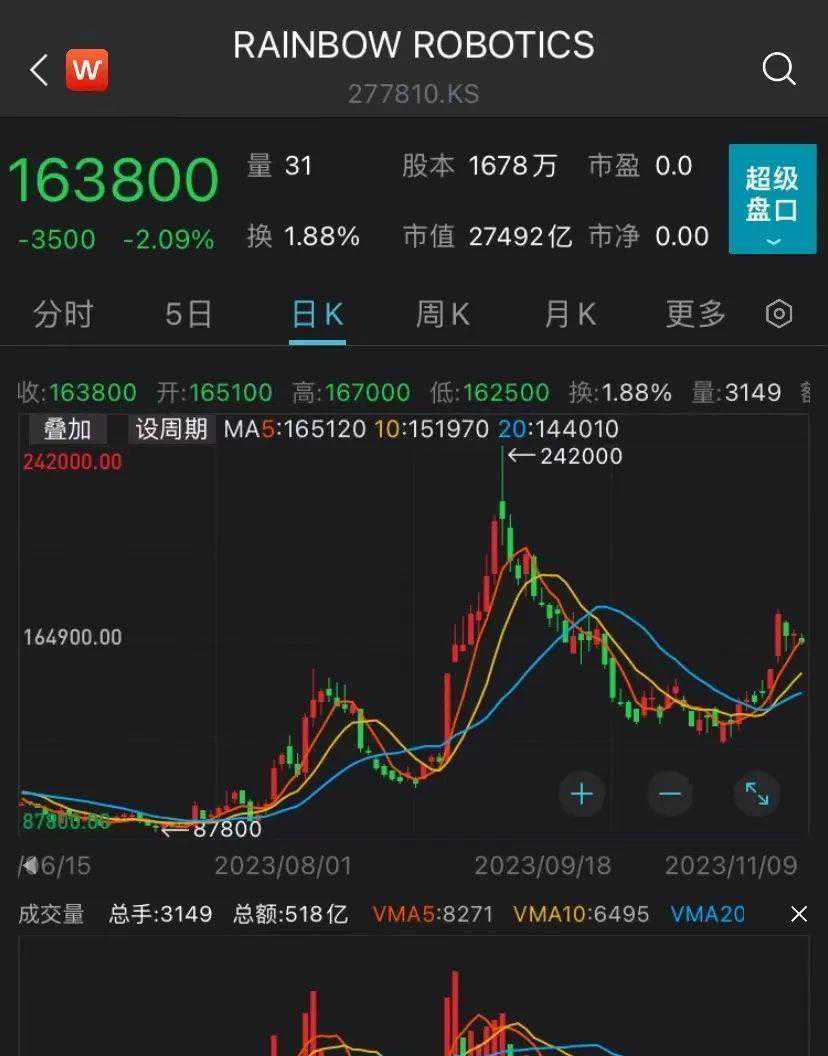Close the 成交量 volume indicator panel
This screenshot has width=828, height=1056.
click(x=798, y=914)
